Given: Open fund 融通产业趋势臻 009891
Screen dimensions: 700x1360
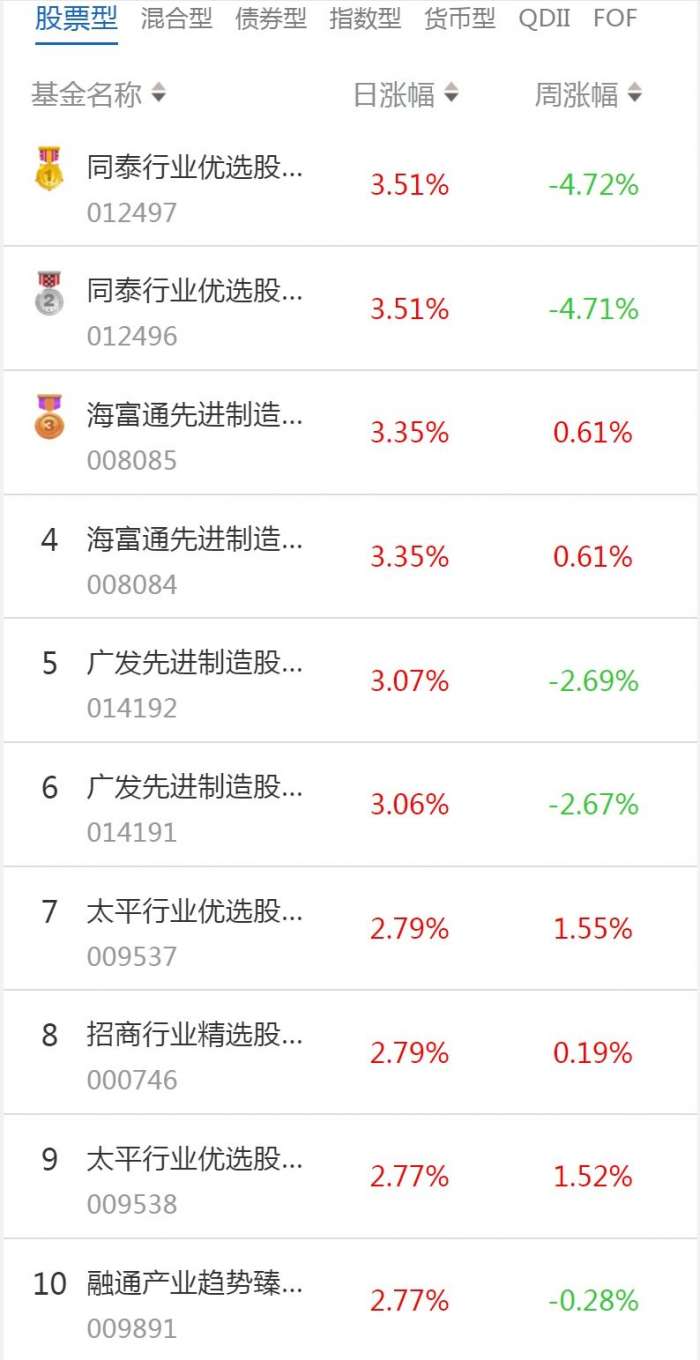Looking at the screenshot, I should [x=350, y=1299].
